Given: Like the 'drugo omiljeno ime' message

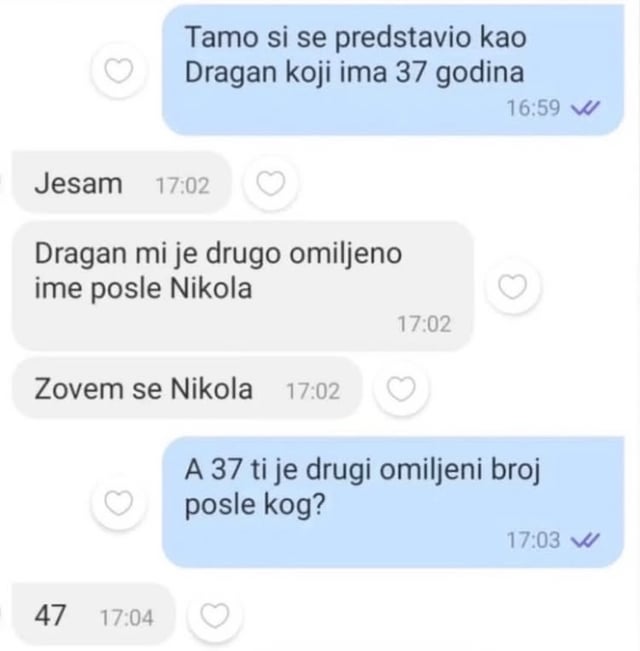Looking at the screenshot, I should [511, 288].
